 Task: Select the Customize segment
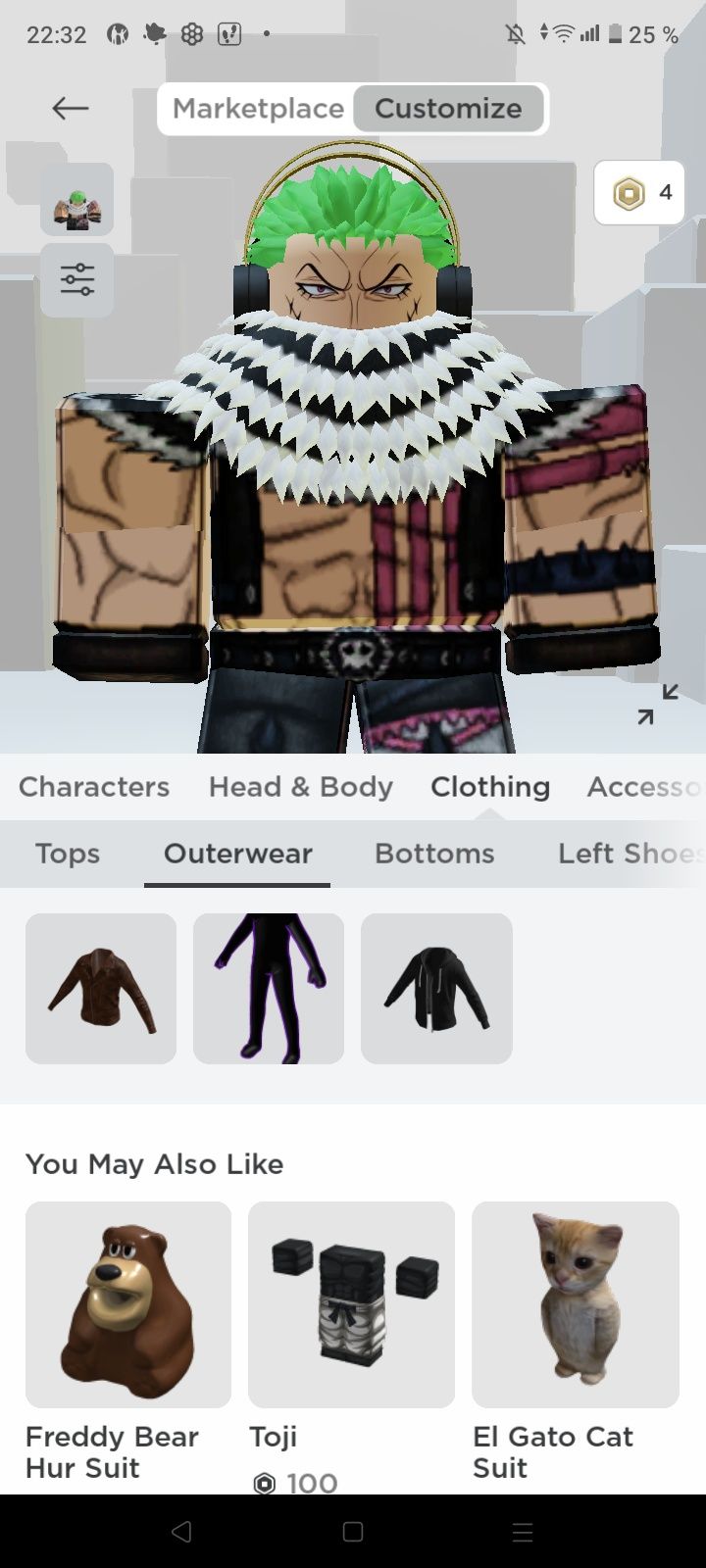tap(448, 109)
